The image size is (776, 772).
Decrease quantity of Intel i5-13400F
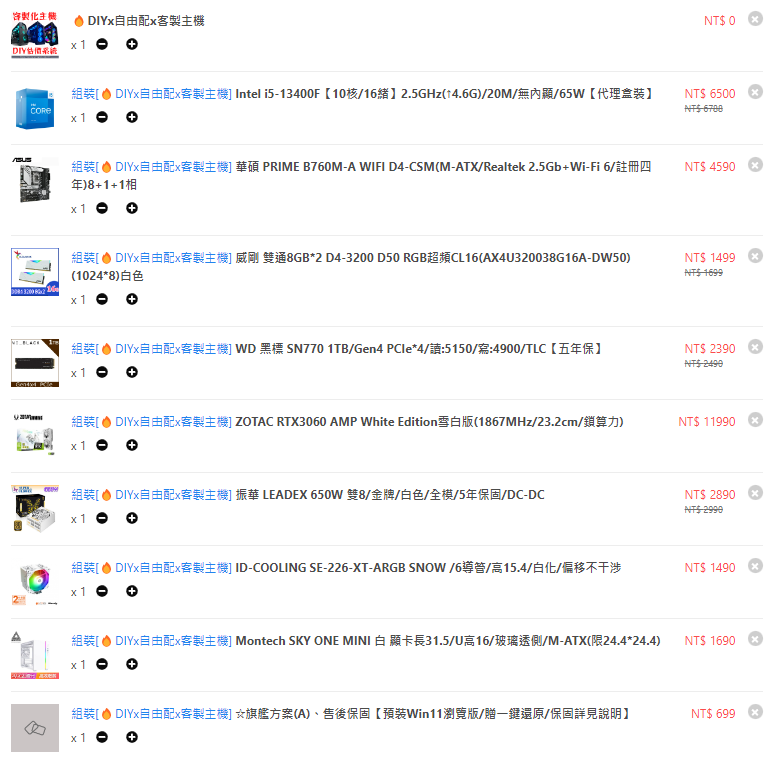102,118
